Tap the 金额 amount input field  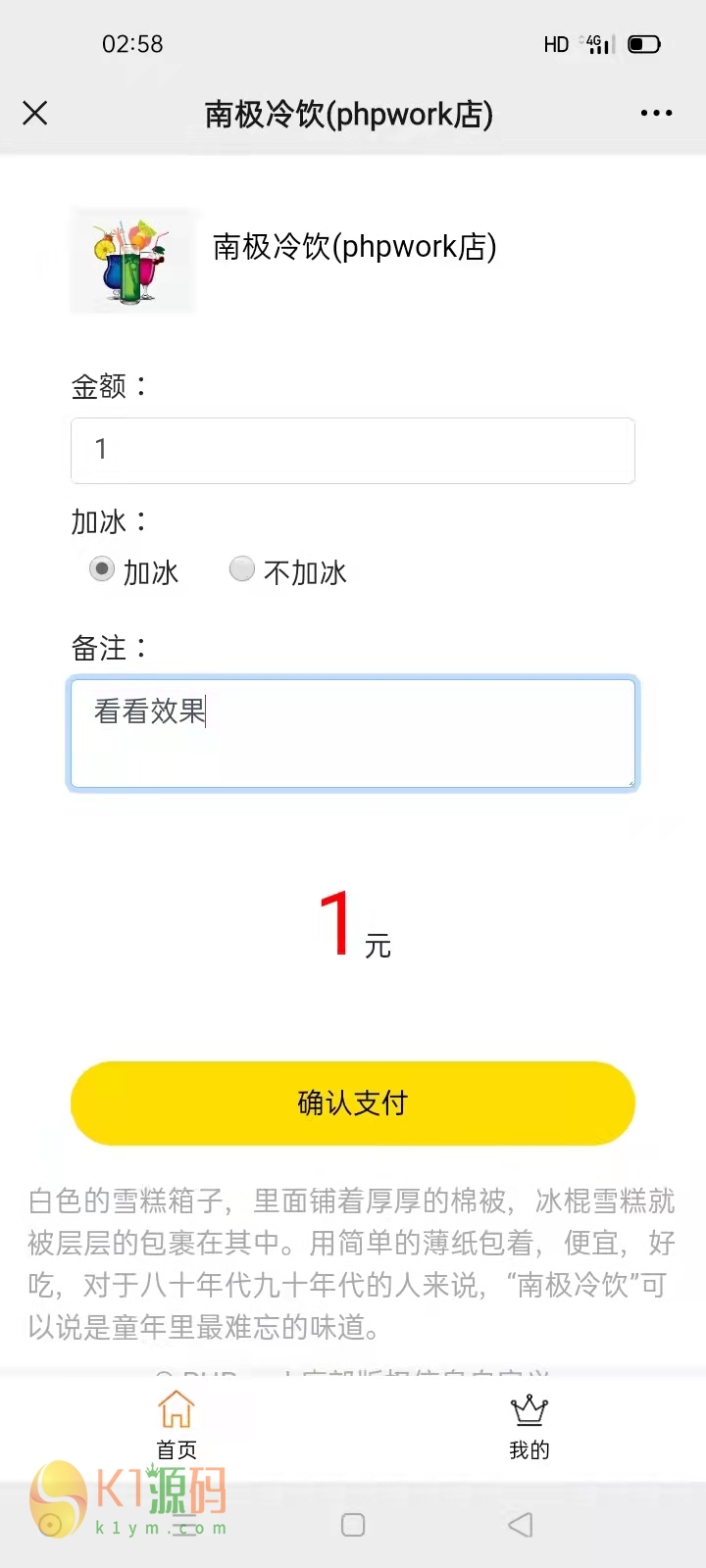[x=353, y=451]
